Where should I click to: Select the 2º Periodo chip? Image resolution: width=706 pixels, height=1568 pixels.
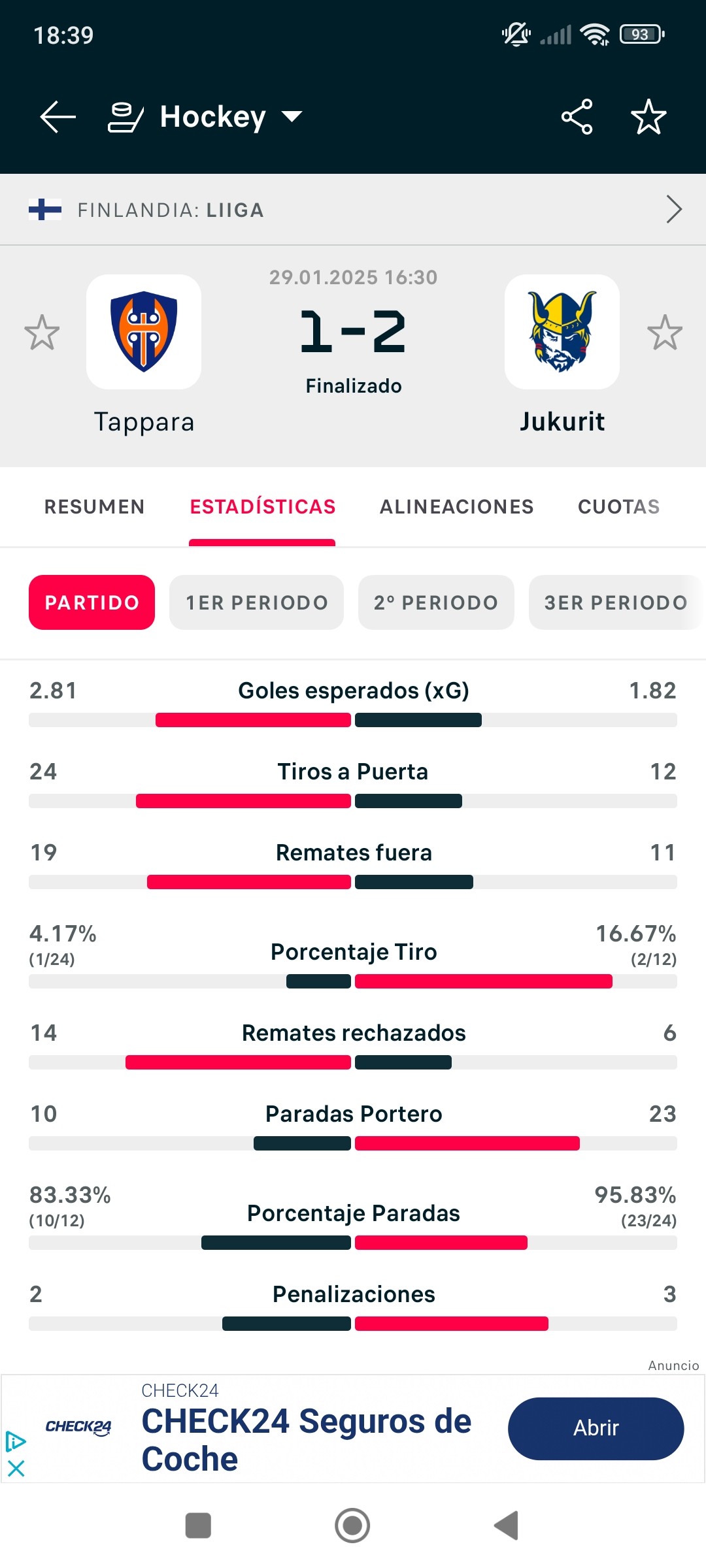436,602
